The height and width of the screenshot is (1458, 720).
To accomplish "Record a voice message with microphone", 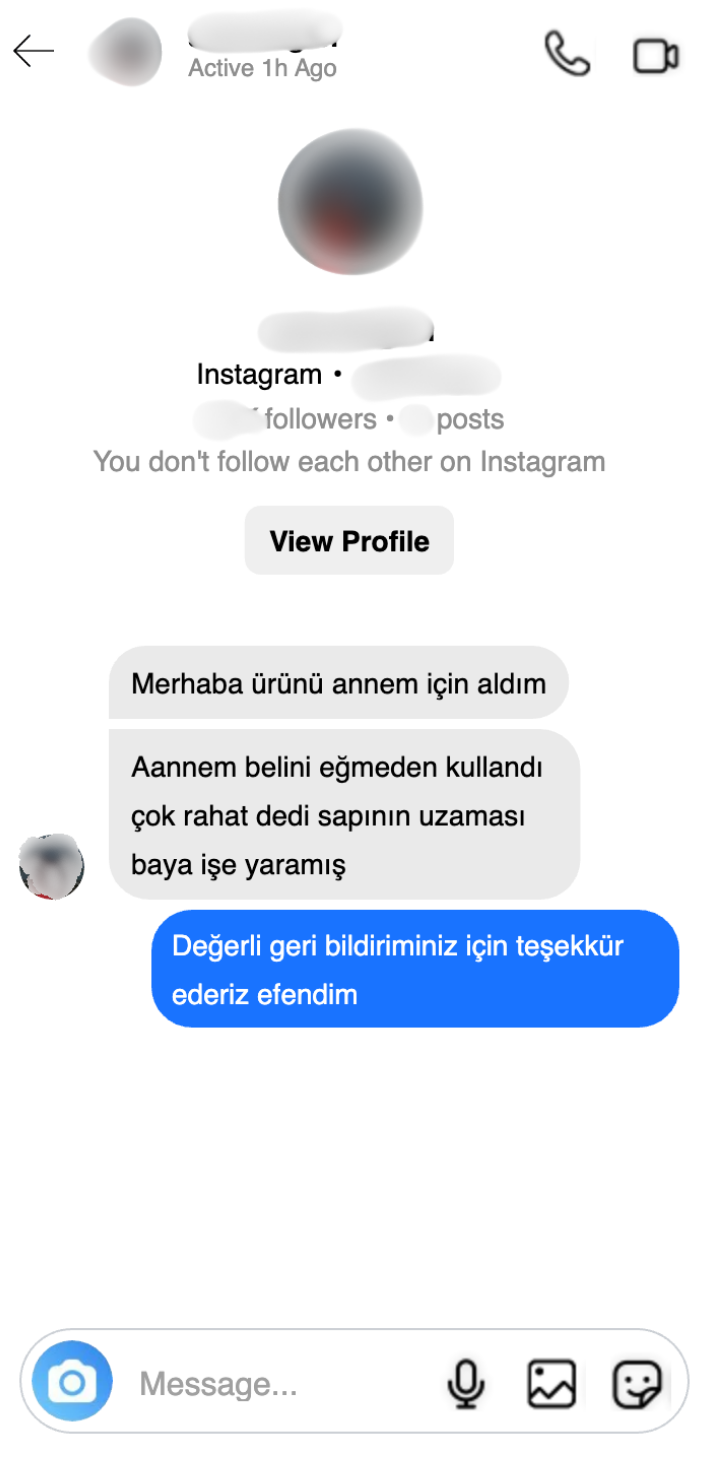I will tap(465, 1384).
